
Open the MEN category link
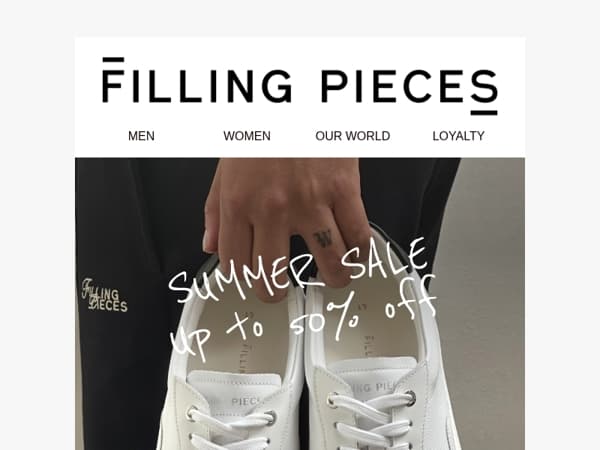tap(141, 136)
